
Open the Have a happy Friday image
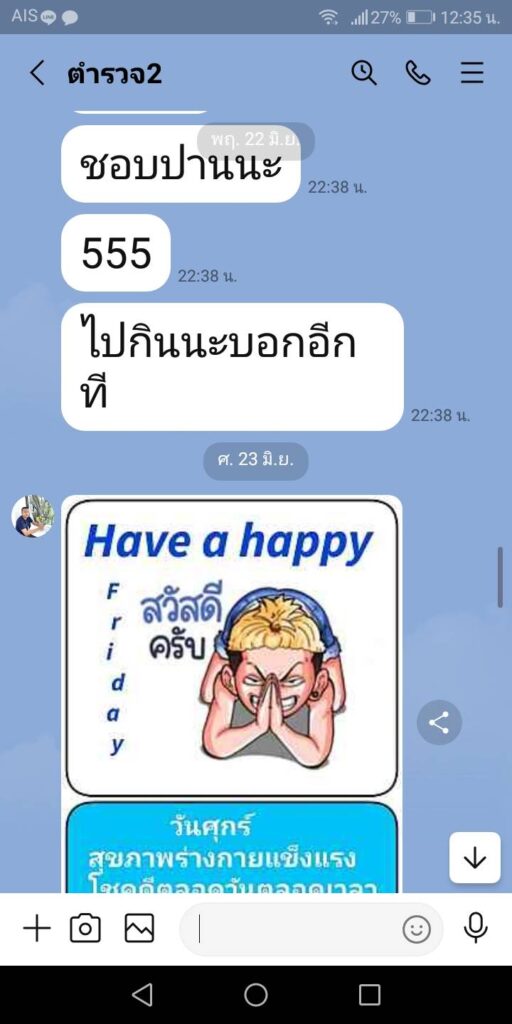coord(232,694)
